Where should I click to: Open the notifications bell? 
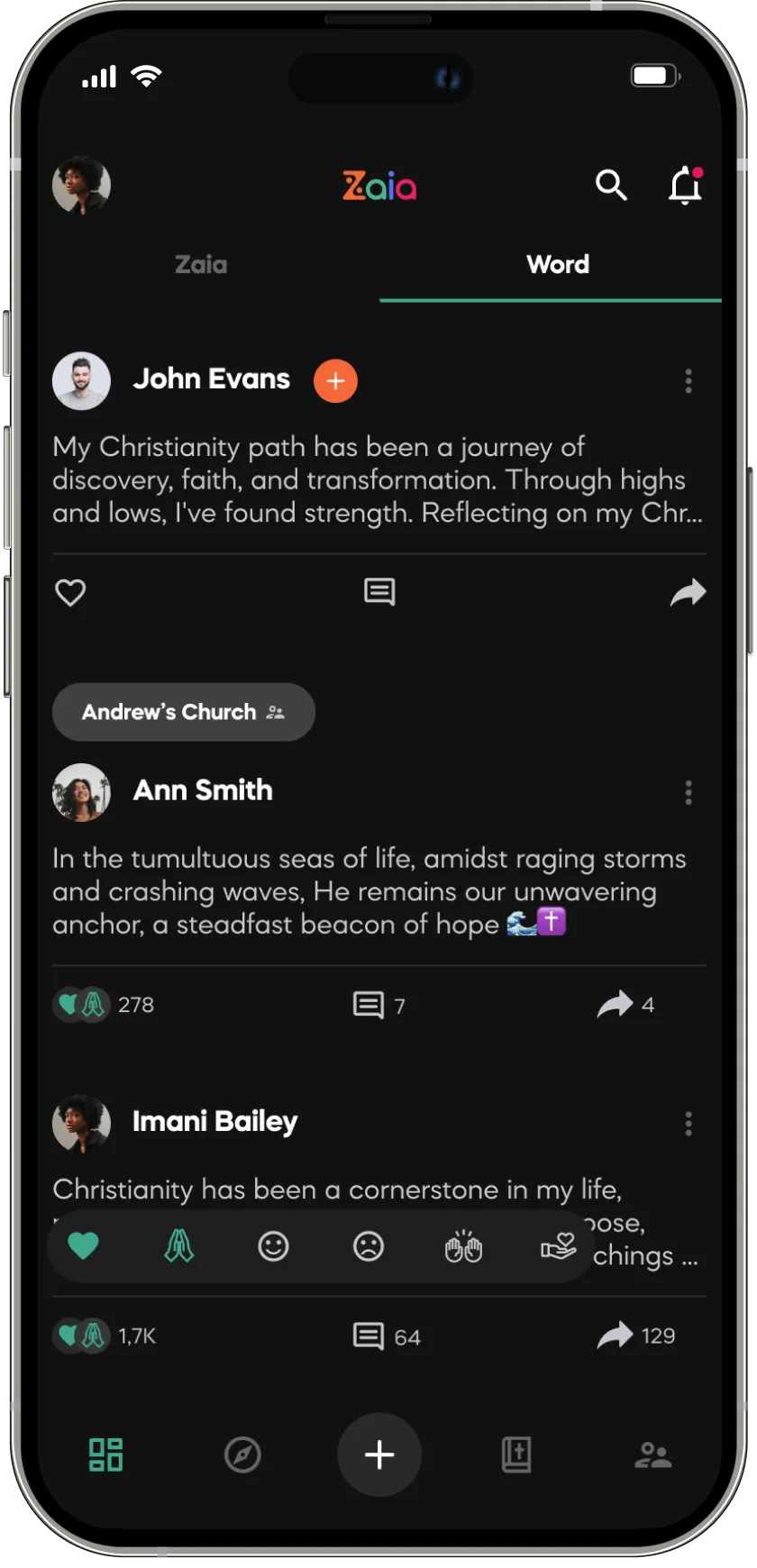pos(685,185)
